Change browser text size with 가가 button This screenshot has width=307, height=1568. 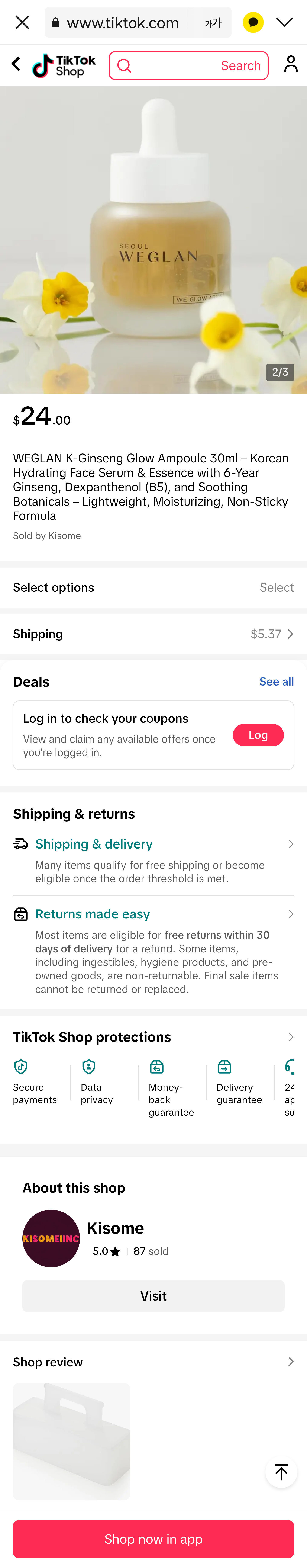213,23
